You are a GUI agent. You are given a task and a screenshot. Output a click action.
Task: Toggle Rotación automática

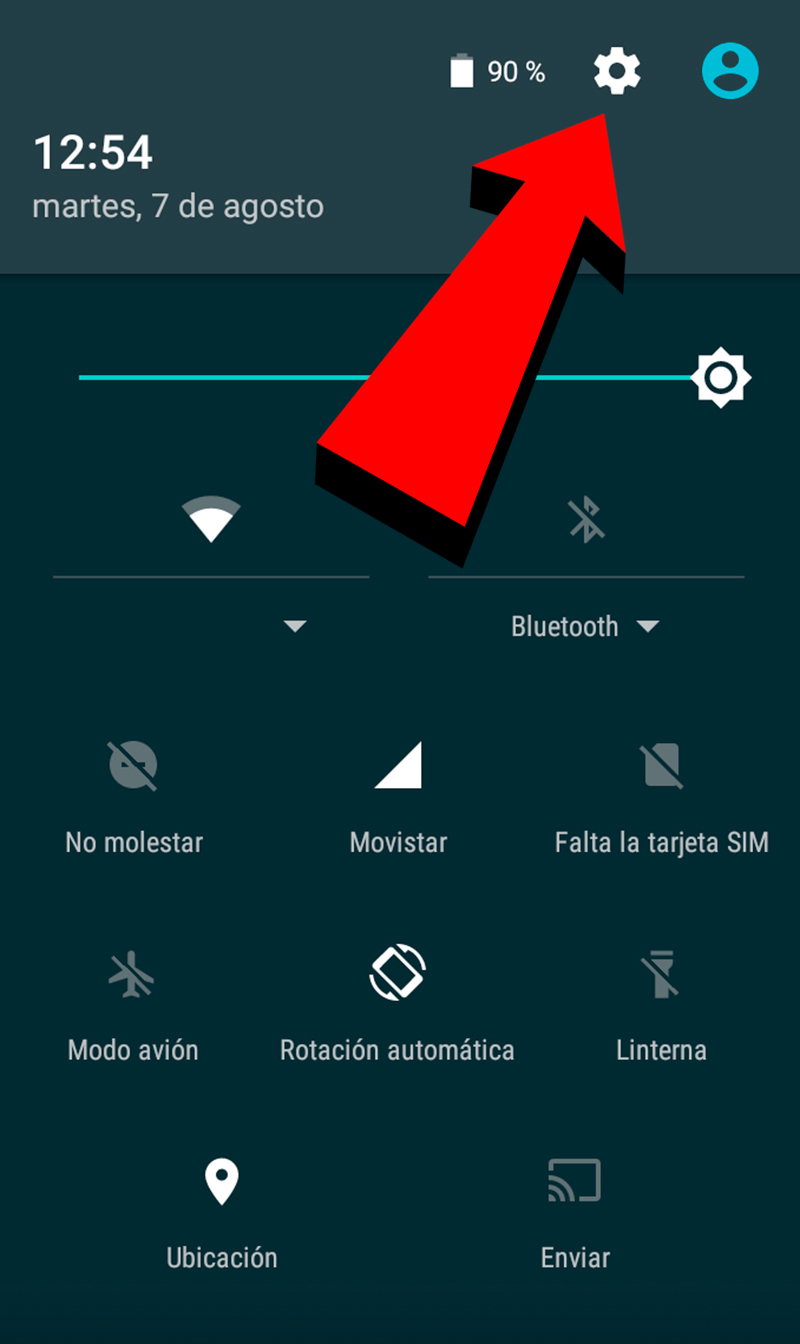[398, 973]
